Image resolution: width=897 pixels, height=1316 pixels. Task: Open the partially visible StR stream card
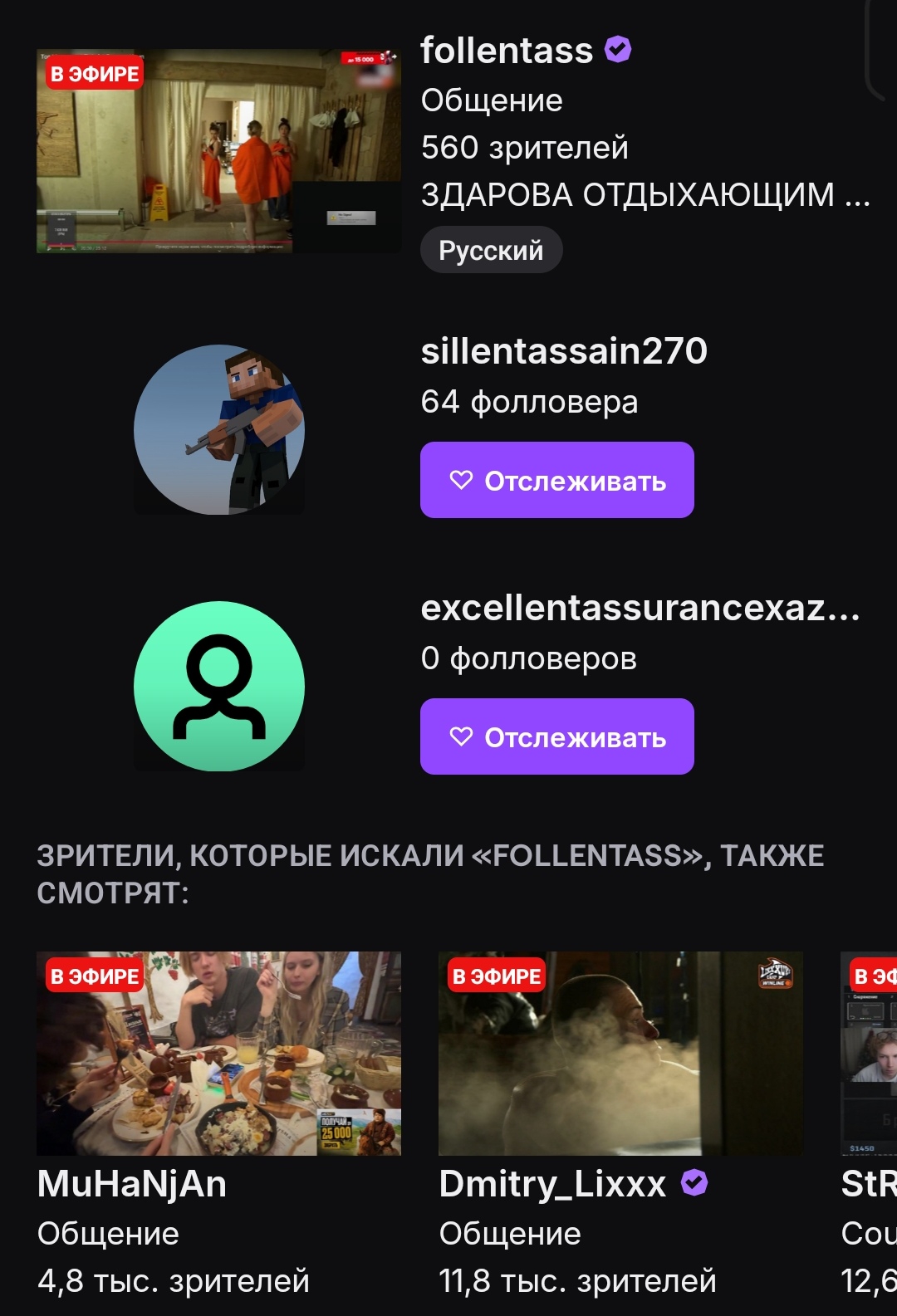point(869,1053)
